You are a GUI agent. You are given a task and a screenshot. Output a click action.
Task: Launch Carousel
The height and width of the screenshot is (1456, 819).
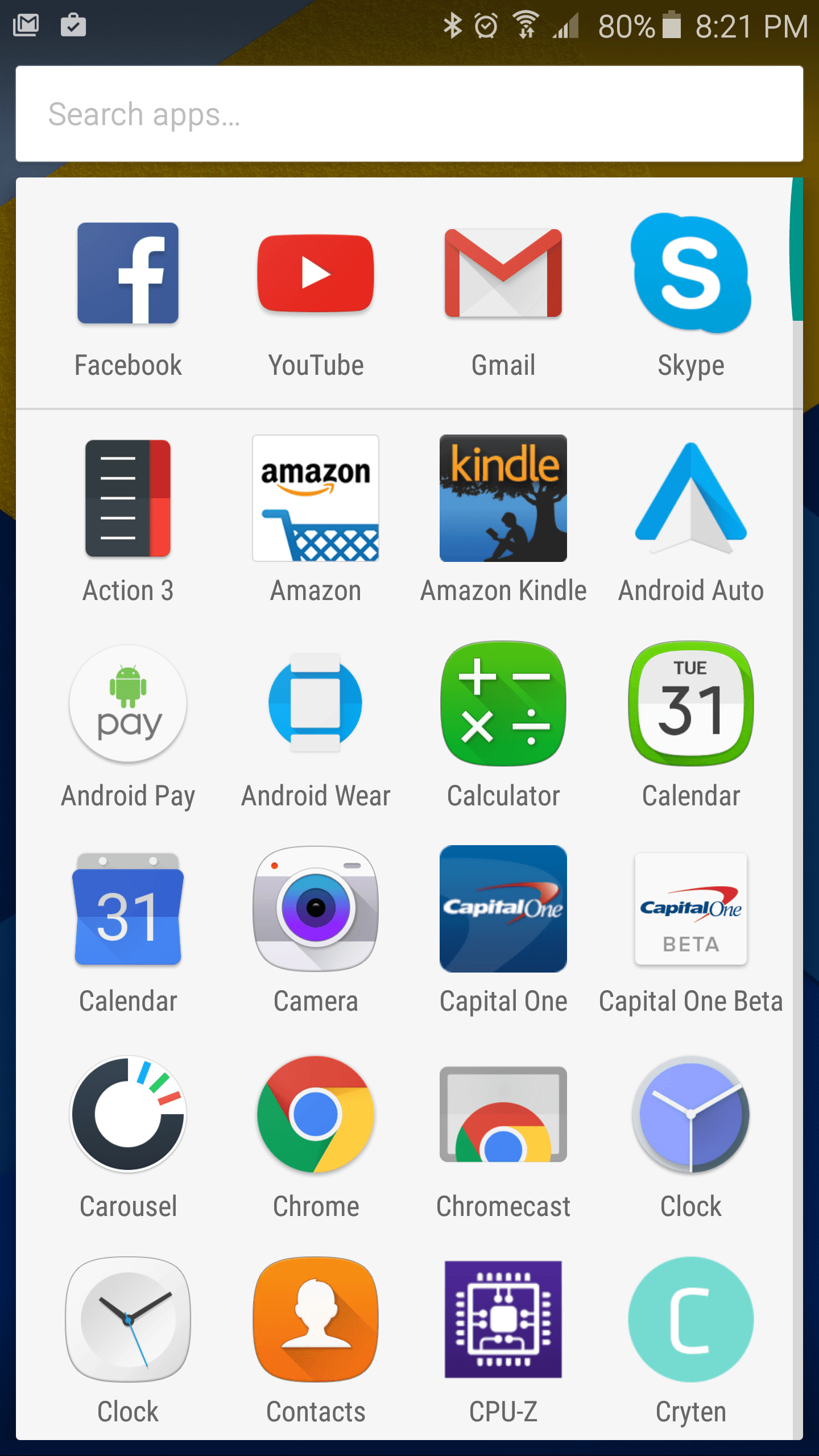[128, 1114]
